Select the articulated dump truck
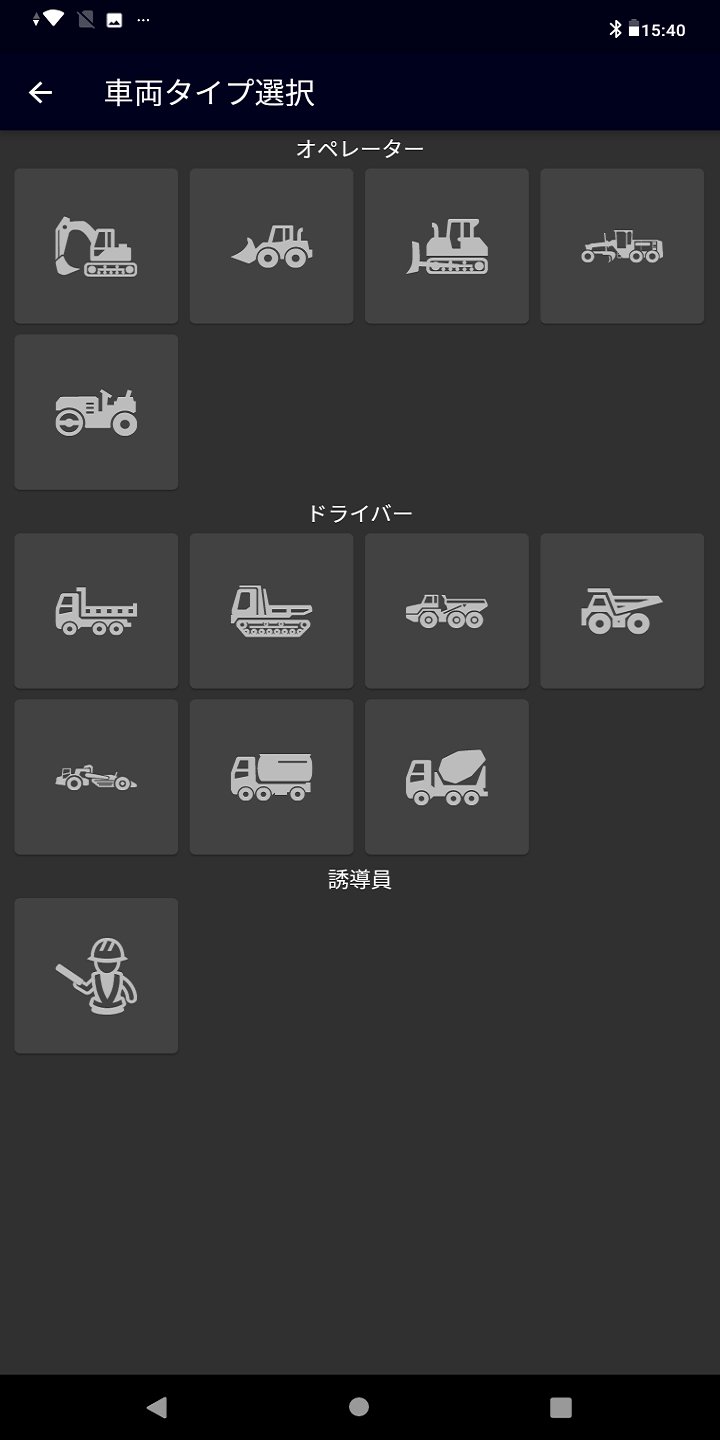Screen dimensions: 720x1440 tap(446, 610)
